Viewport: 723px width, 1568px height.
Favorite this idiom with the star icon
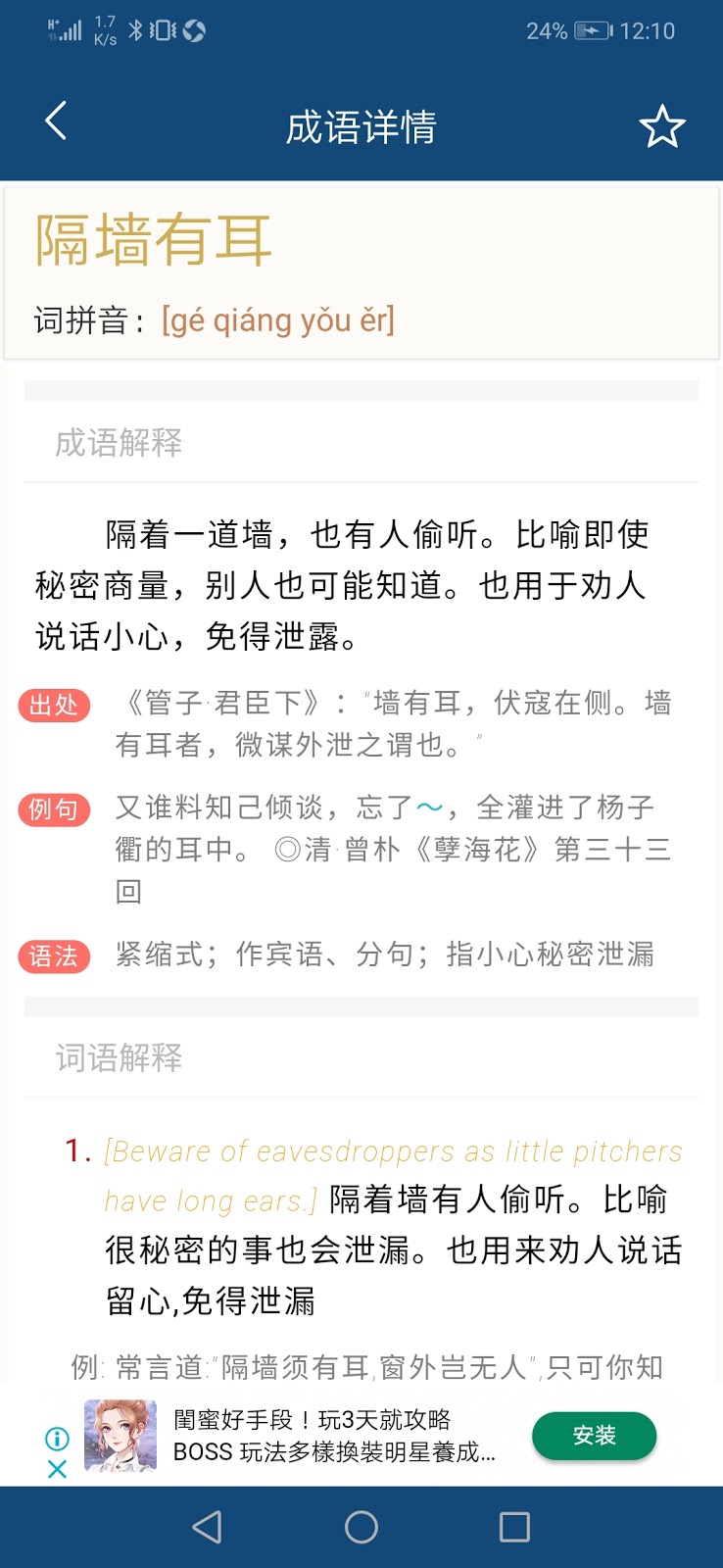pos(661,126)
